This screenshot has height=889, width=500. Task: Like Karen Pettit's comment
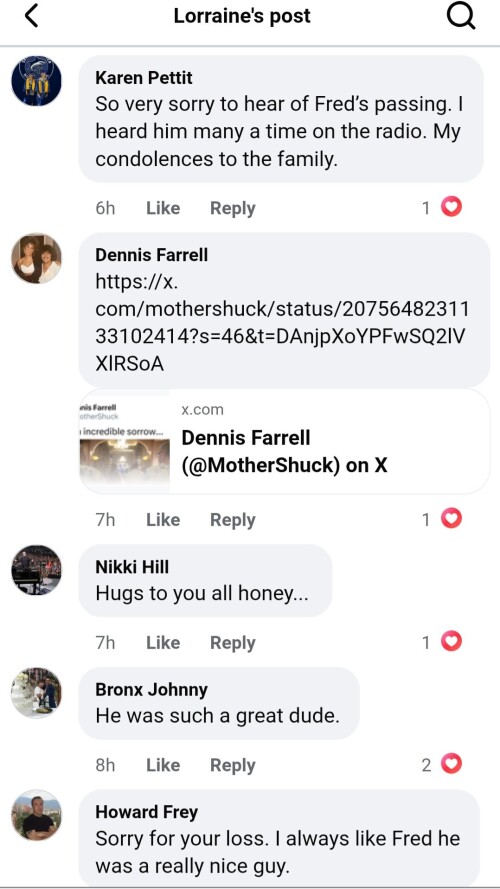[163, 208]
